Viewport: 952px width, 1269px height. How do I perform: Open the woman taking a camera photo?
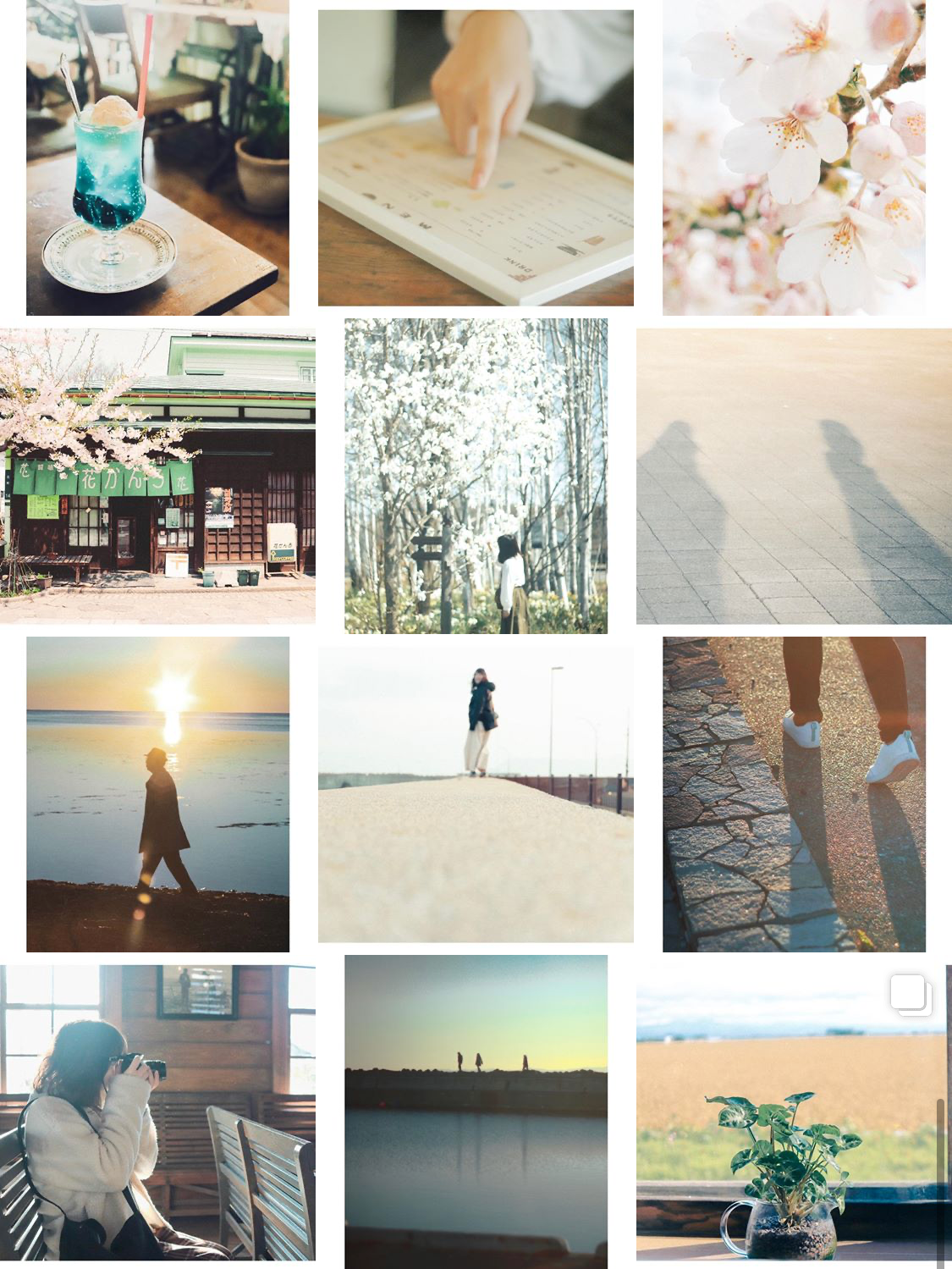(x=157, y=1112)
